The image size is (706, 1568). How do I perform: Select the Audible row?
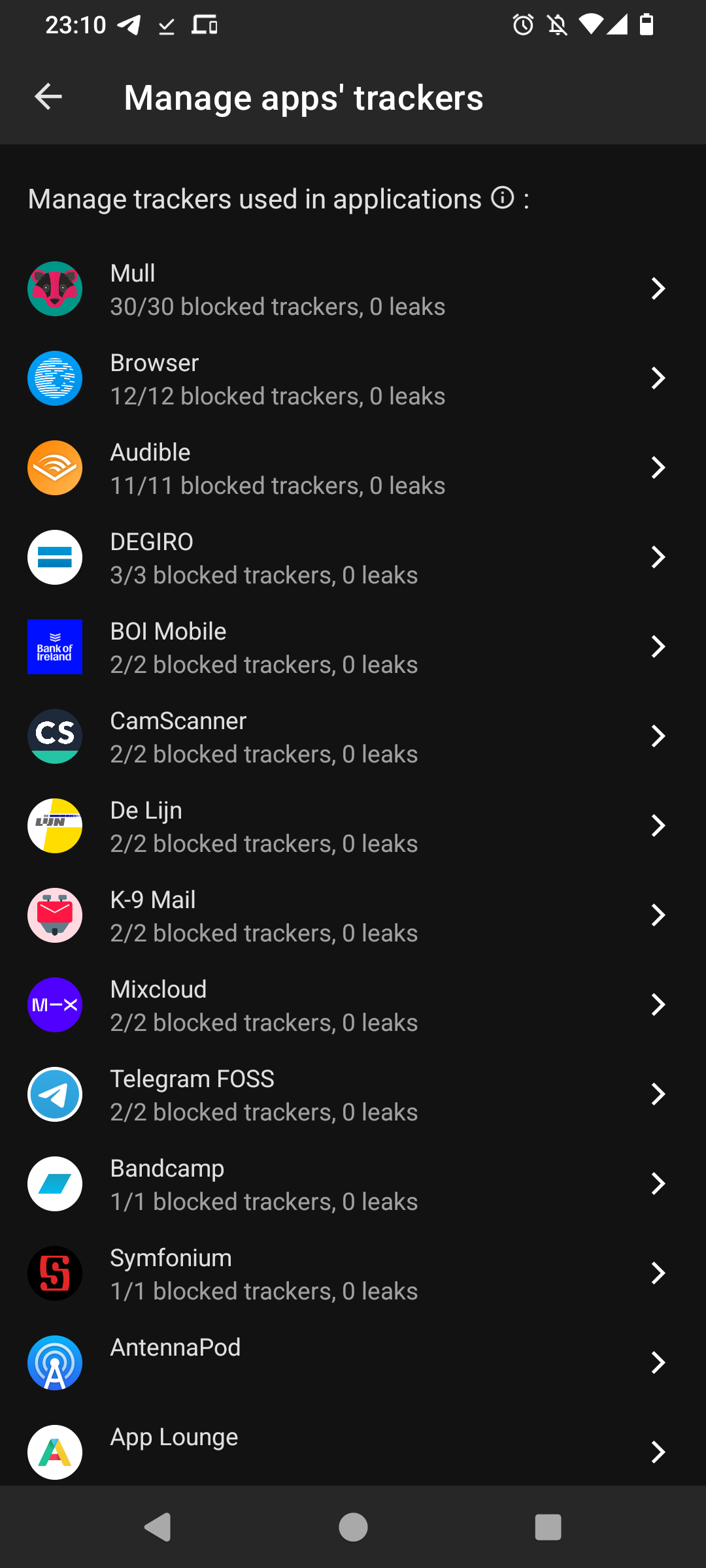tap(353, 468)
